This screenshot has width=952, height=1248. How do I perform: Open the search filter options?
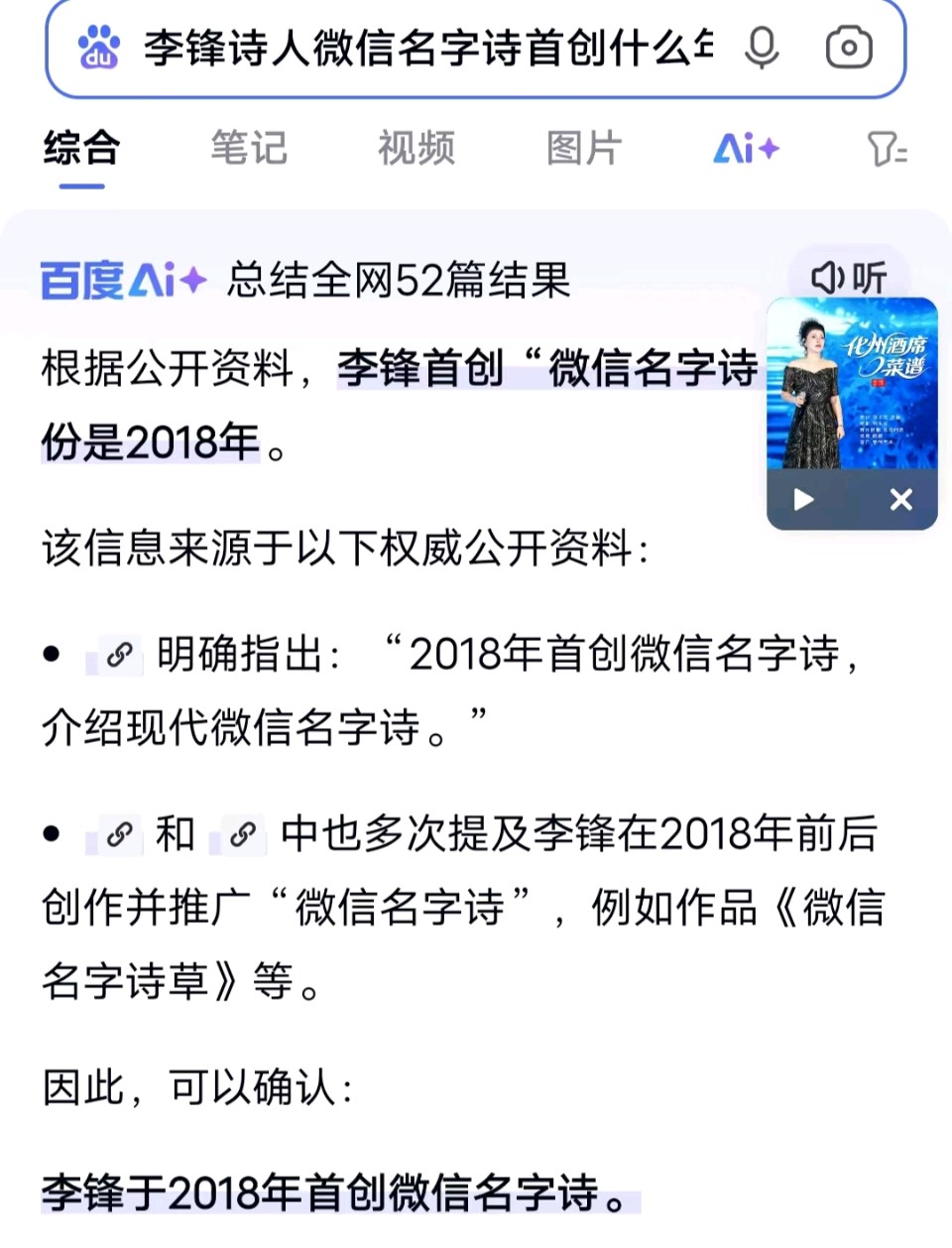click(887, 149)
